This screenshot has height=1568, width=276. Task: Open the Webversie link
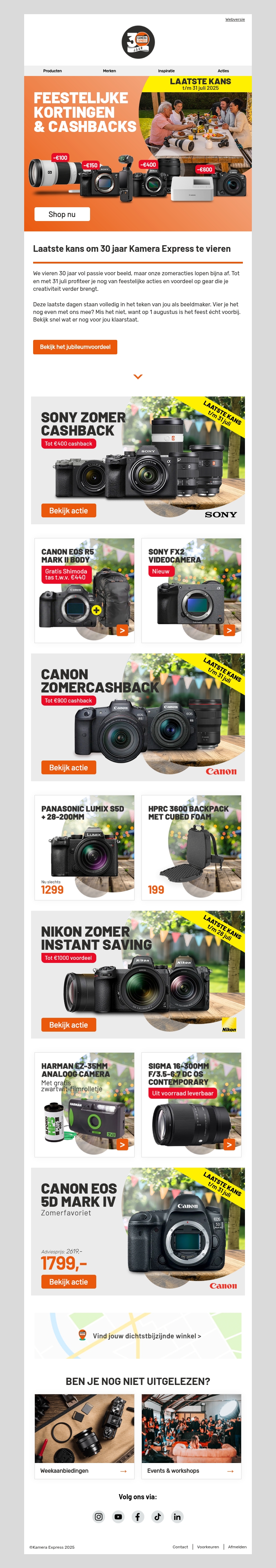coord(235,19)
